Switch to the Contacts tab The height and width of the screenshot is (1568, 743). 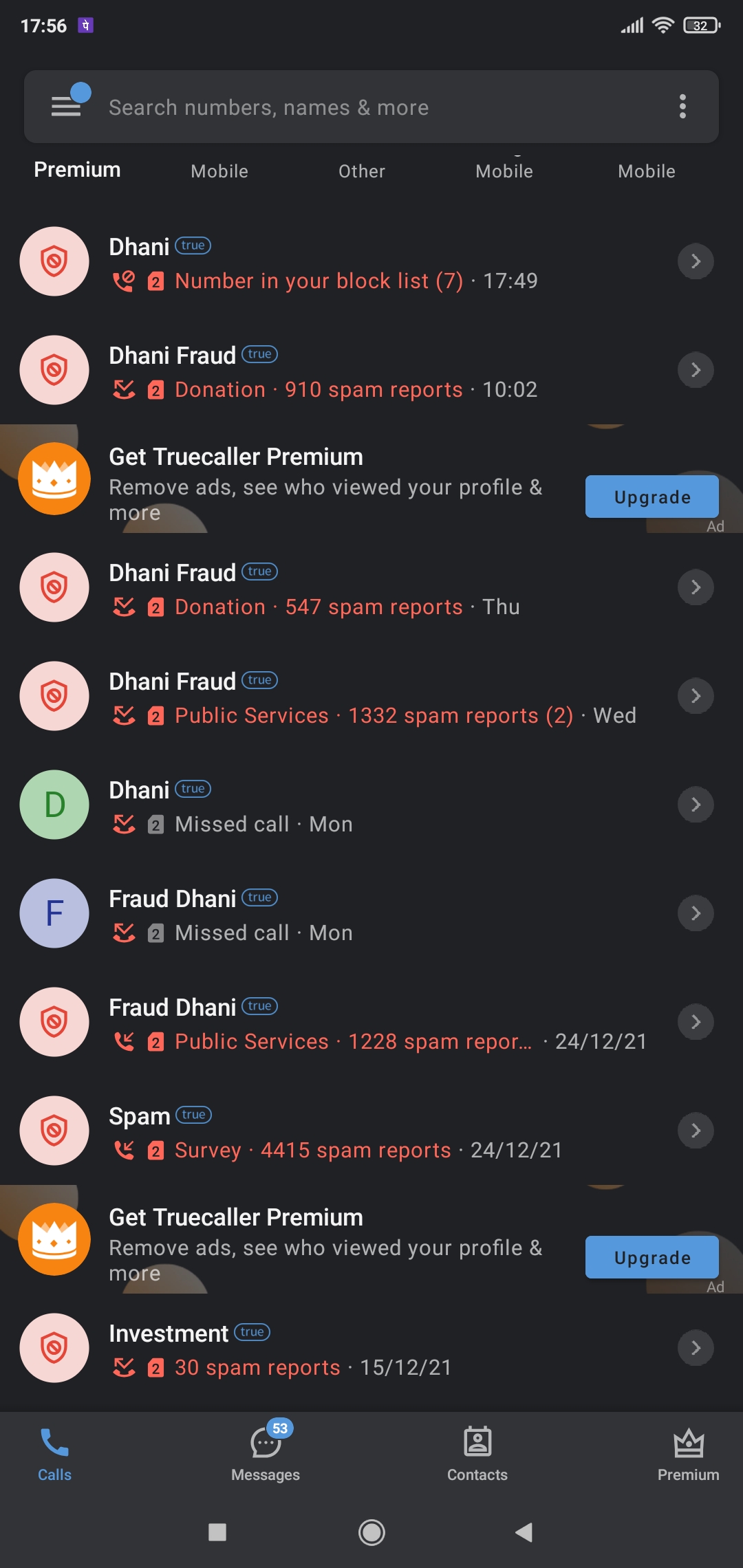[477, 1451]
